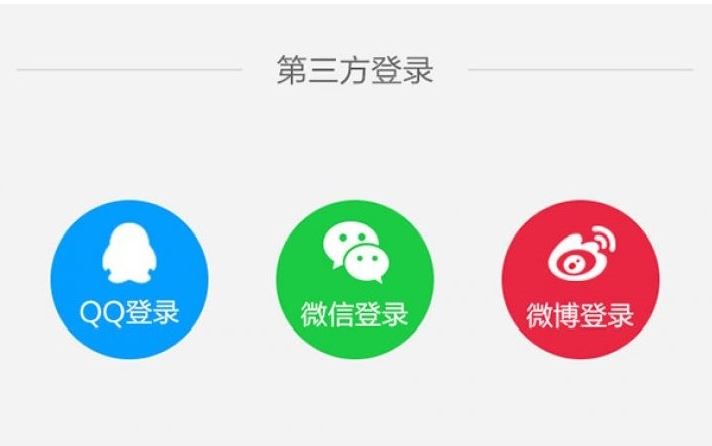This screenshot has height=446, width=712.
Task: Choose WeChat login (微信登录)
Action: pos(355,279)
